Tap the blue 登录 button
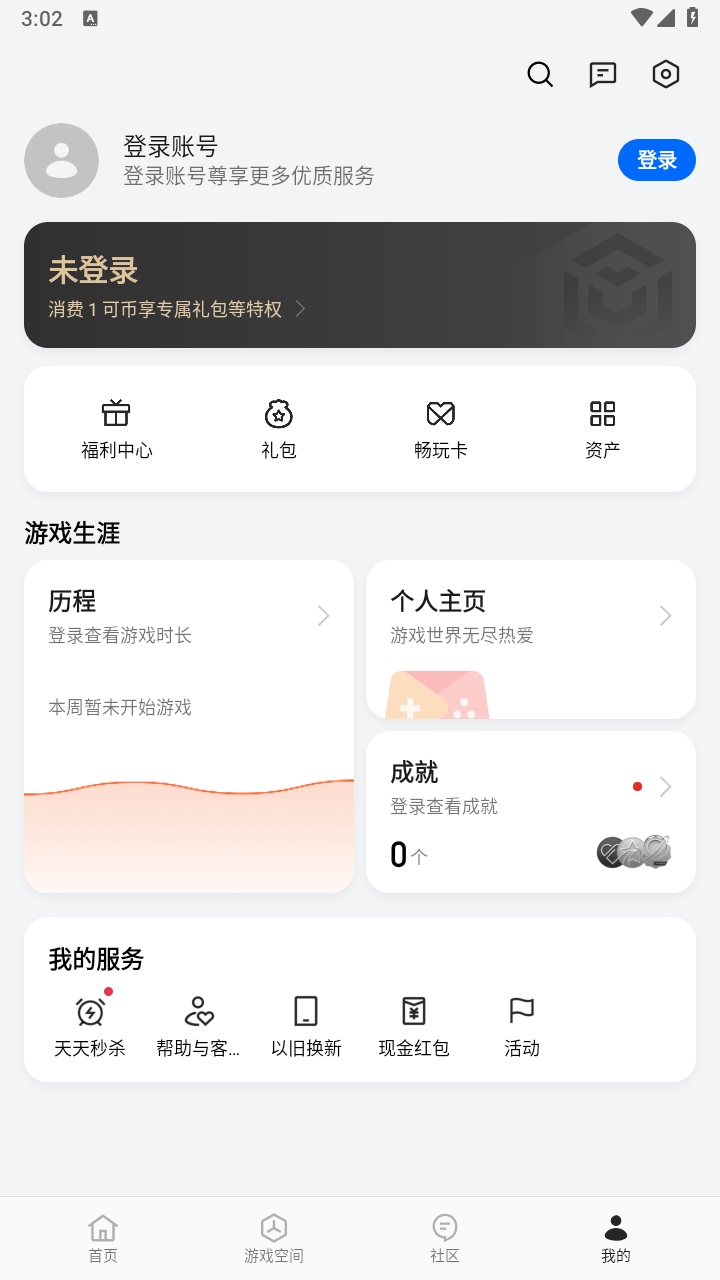This screenshot has height=1280, width=720. (x=656, y=160)
